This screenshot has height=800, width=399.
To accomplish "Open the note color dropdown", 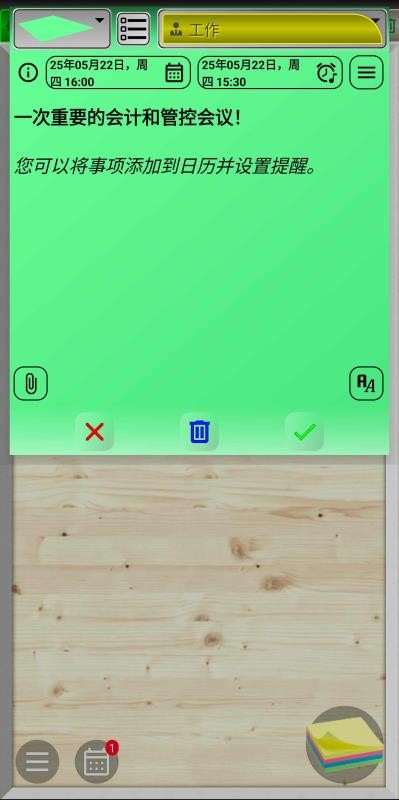I will pyautogui.click(x=62, y=29).
